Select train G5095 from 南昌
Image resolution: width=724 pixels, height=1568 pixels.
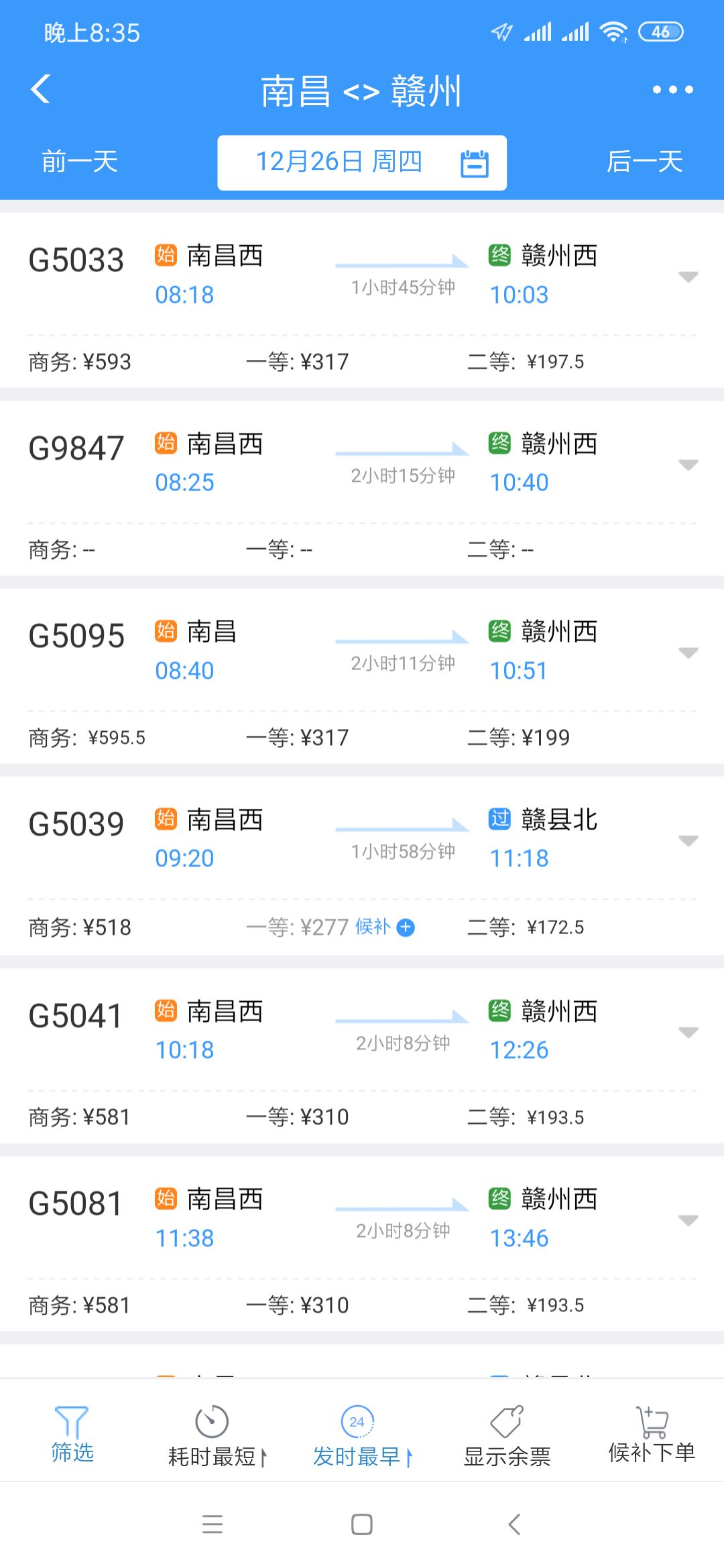(x=362, y=676)
